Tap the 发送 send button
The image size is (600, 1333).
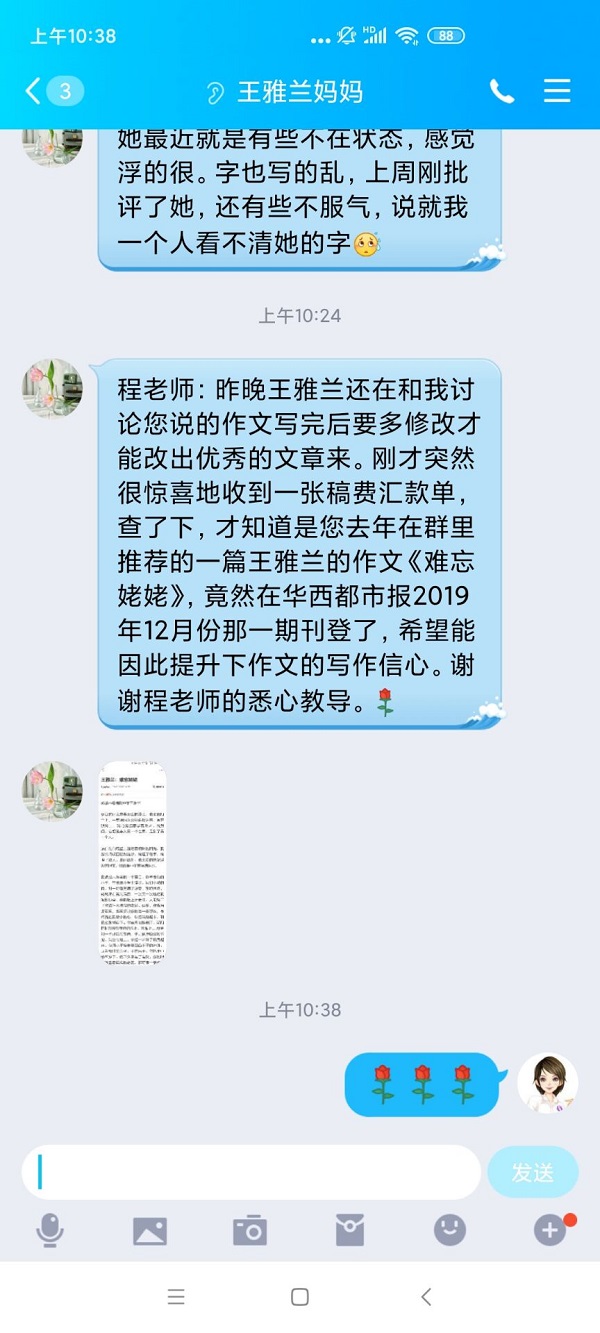coord(532,1172)
